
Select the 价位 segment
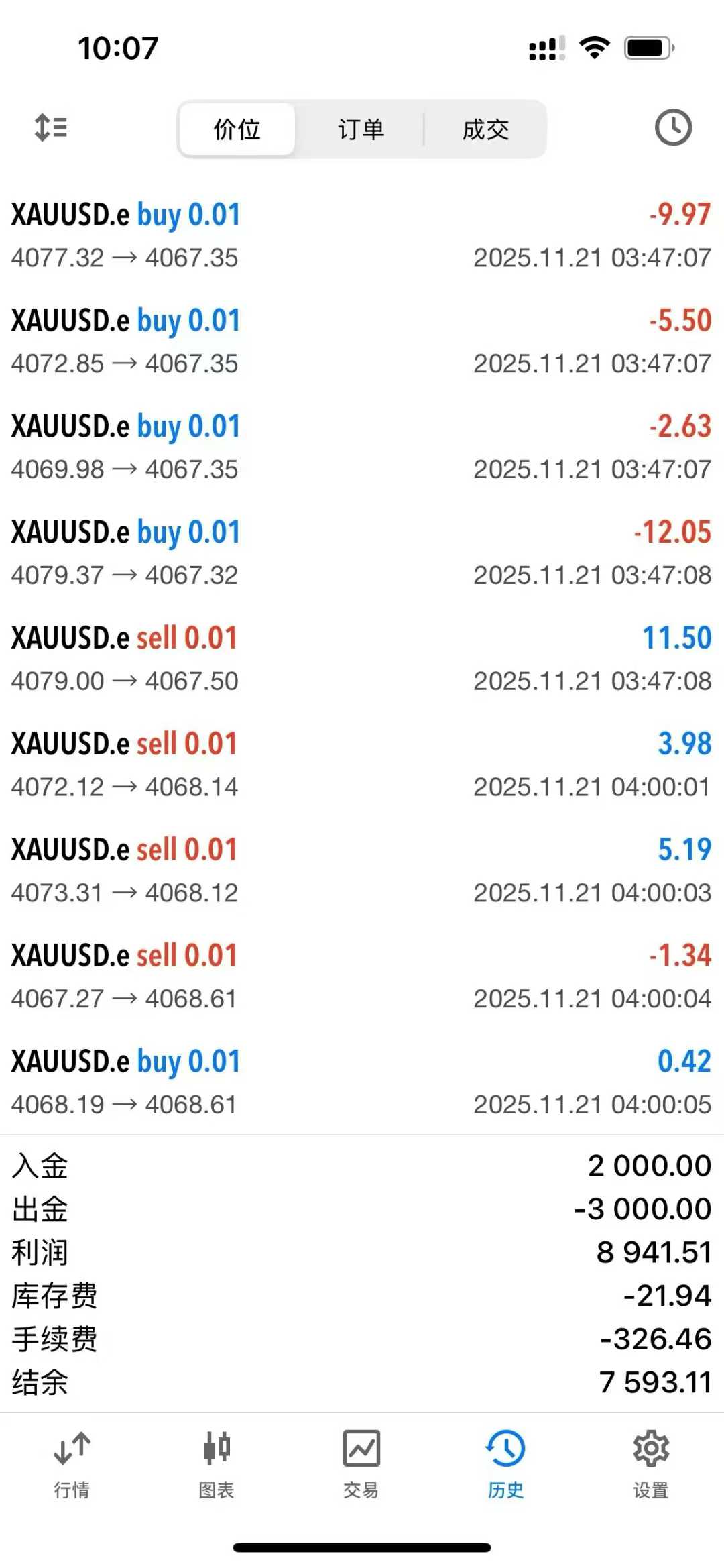[237, 129]
